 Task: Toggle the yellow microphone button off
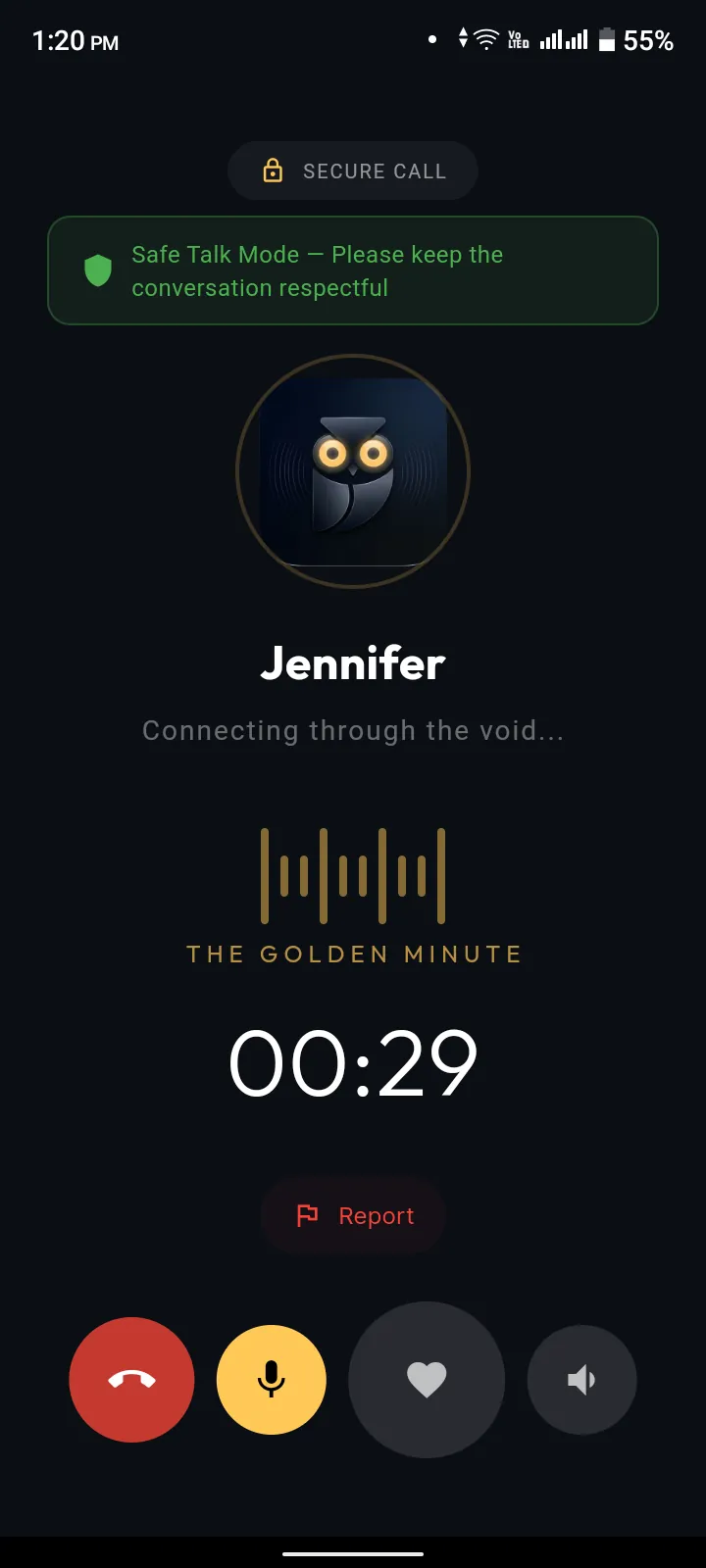[272, 1379]
